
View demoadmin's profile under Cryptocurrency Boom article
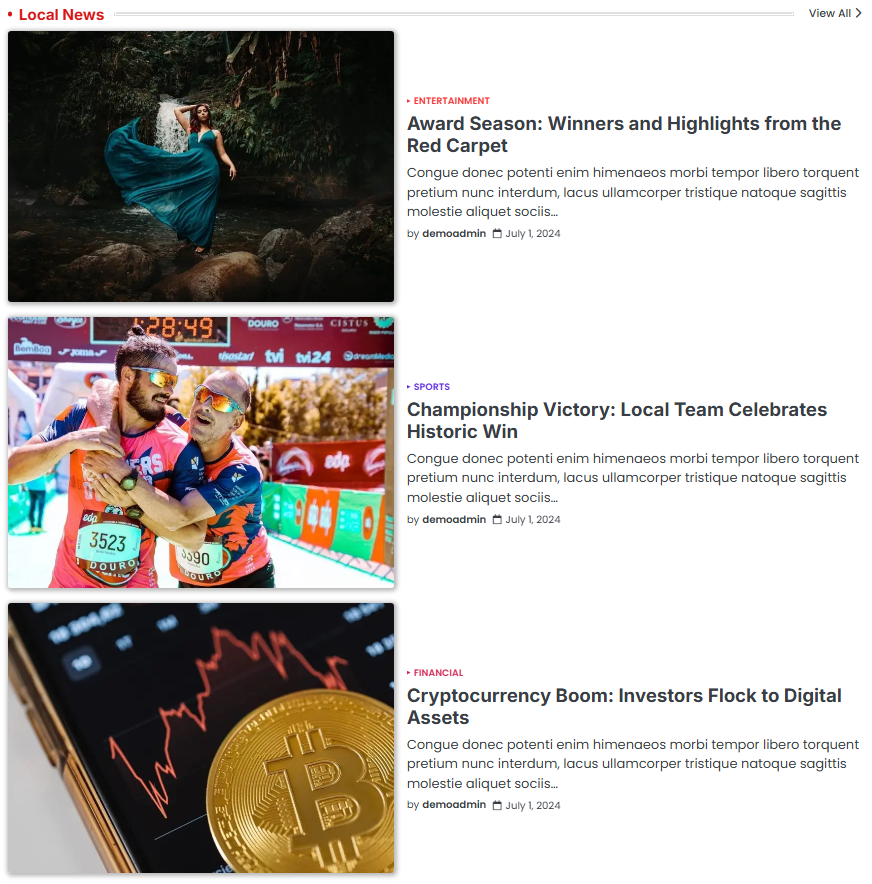tap(454, 805)
